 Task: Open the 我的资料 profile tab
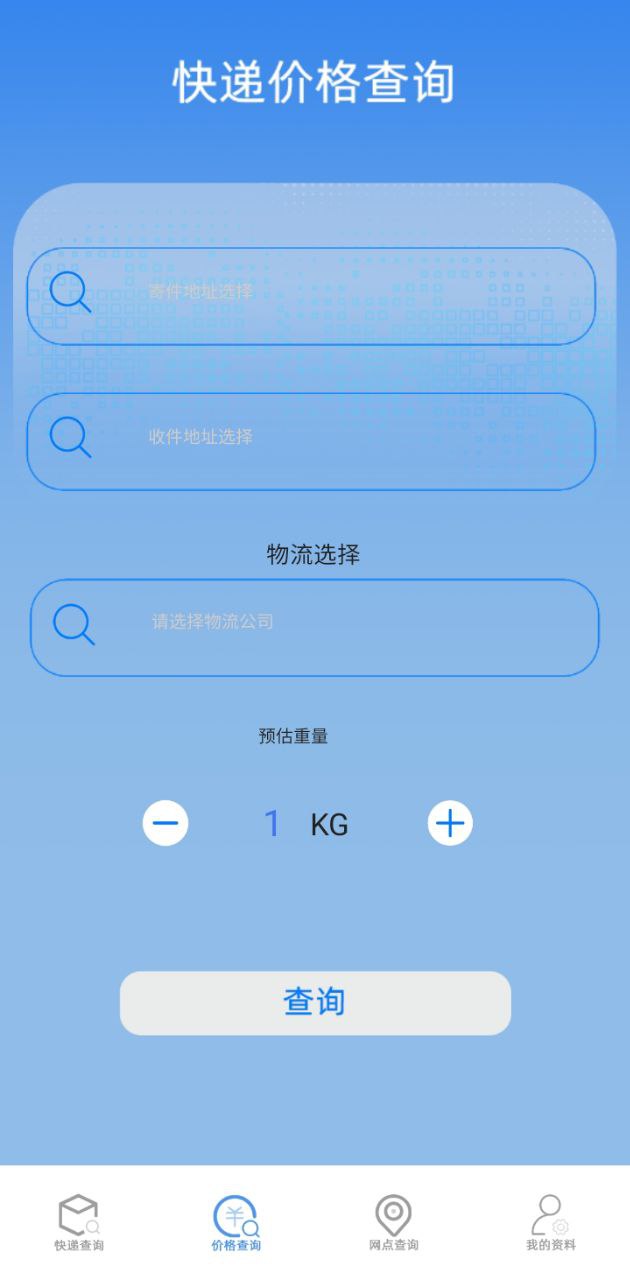[551, 1222]
